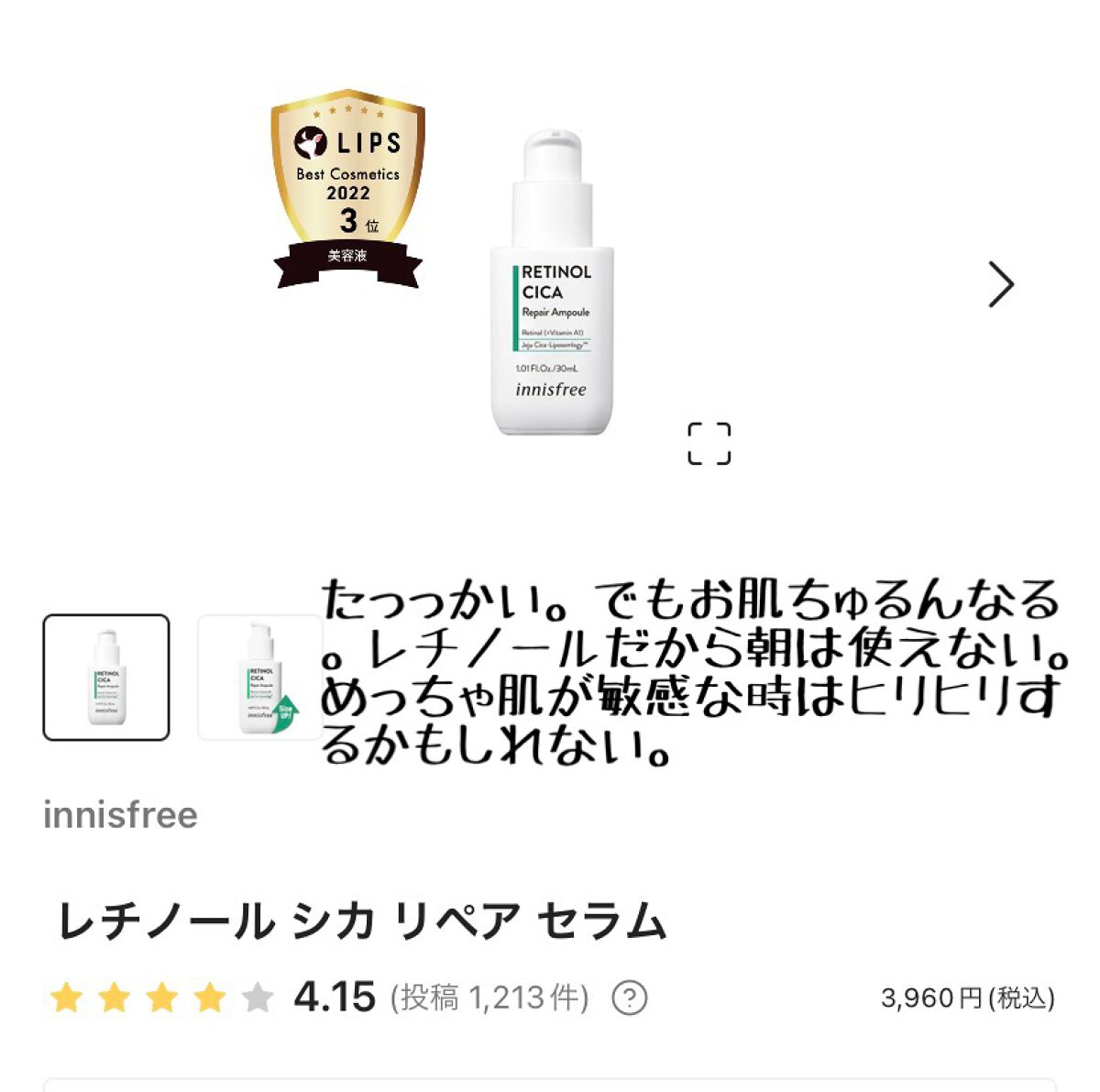
Task: Open the innisfree brand page
Action: [120, 815]
